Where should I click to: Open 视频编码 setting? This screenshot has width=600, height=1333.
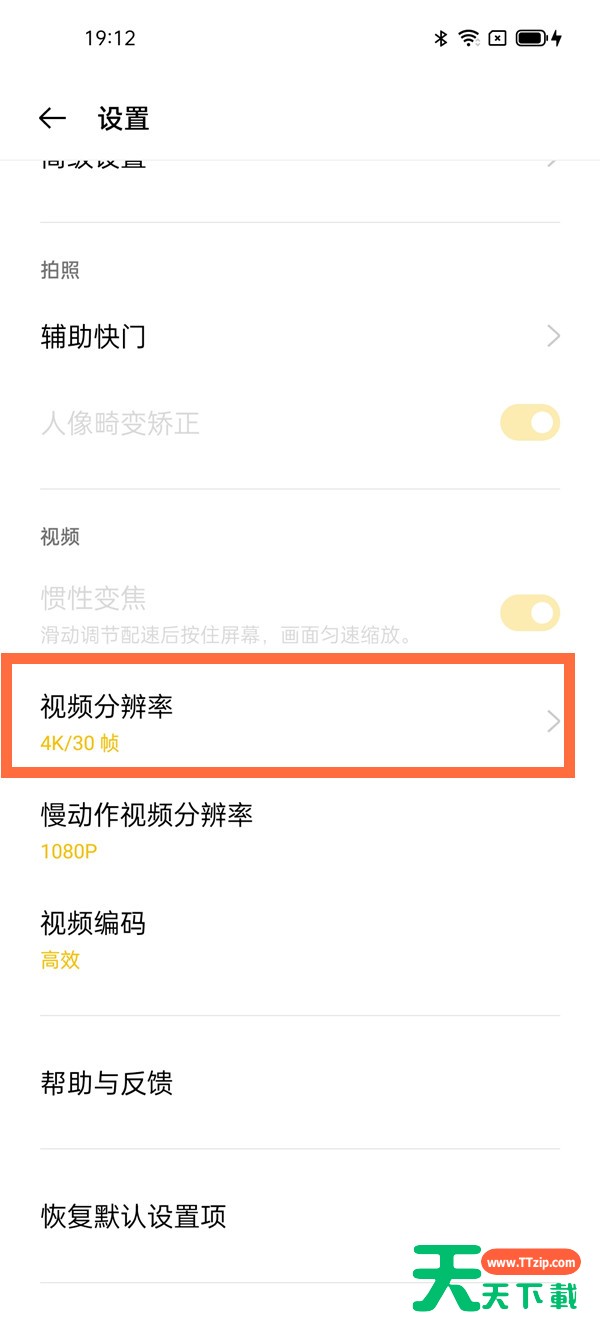point(300,940)
